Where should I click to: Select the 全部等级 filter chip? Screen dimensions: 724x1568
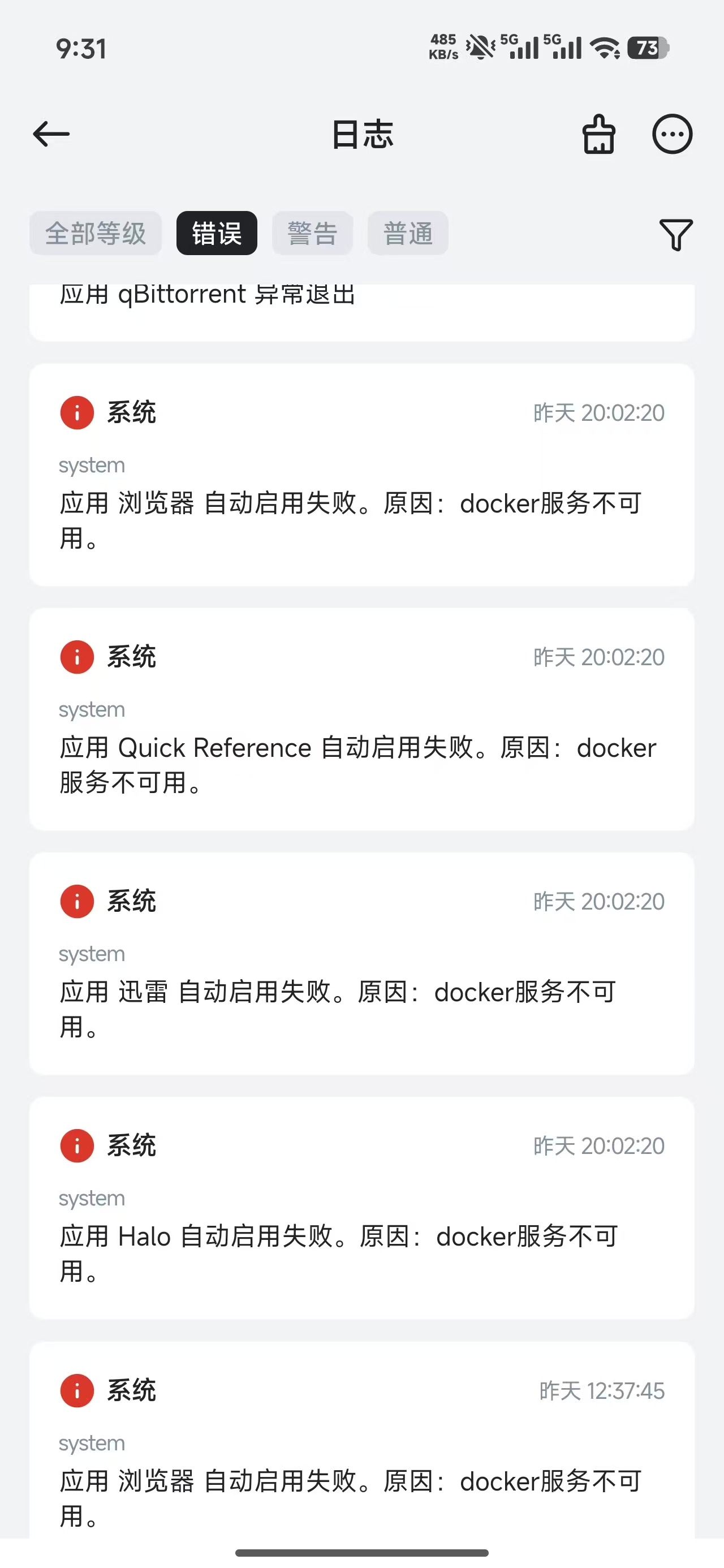tap(96, 233)
